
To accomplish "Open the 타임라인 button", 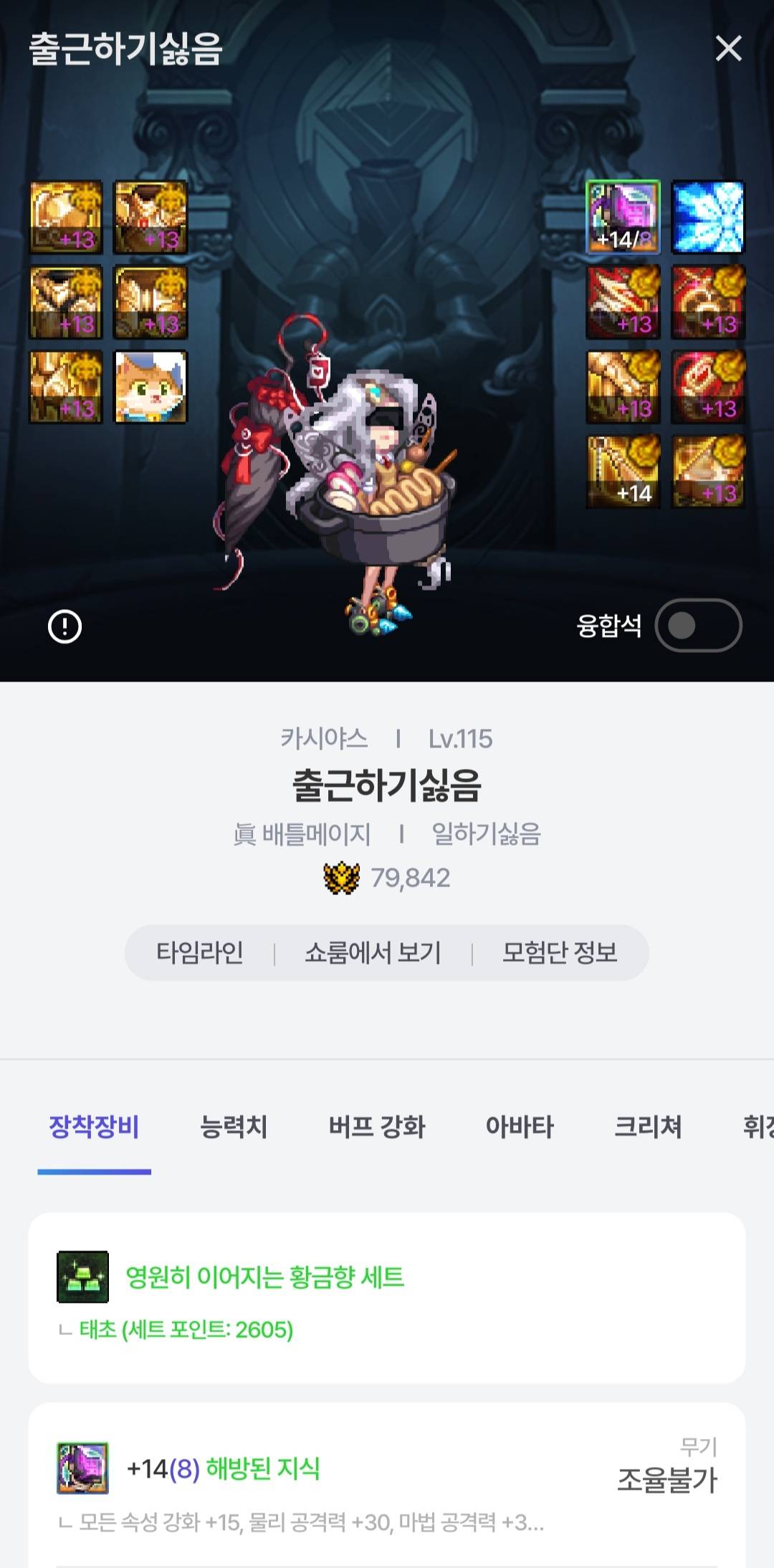I will 200,953.
